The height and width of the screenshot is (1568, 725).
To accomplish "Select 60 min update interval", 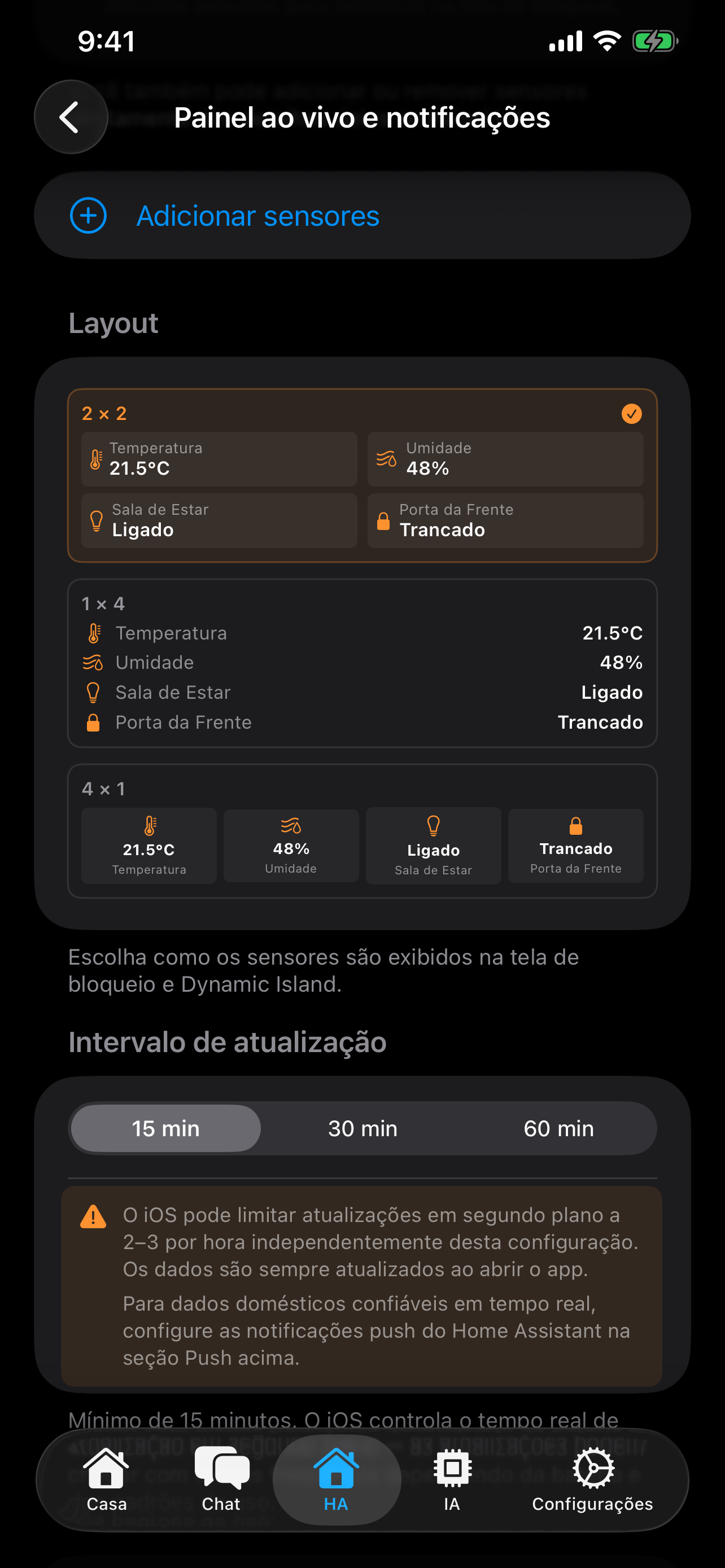I will point(559,1128).
